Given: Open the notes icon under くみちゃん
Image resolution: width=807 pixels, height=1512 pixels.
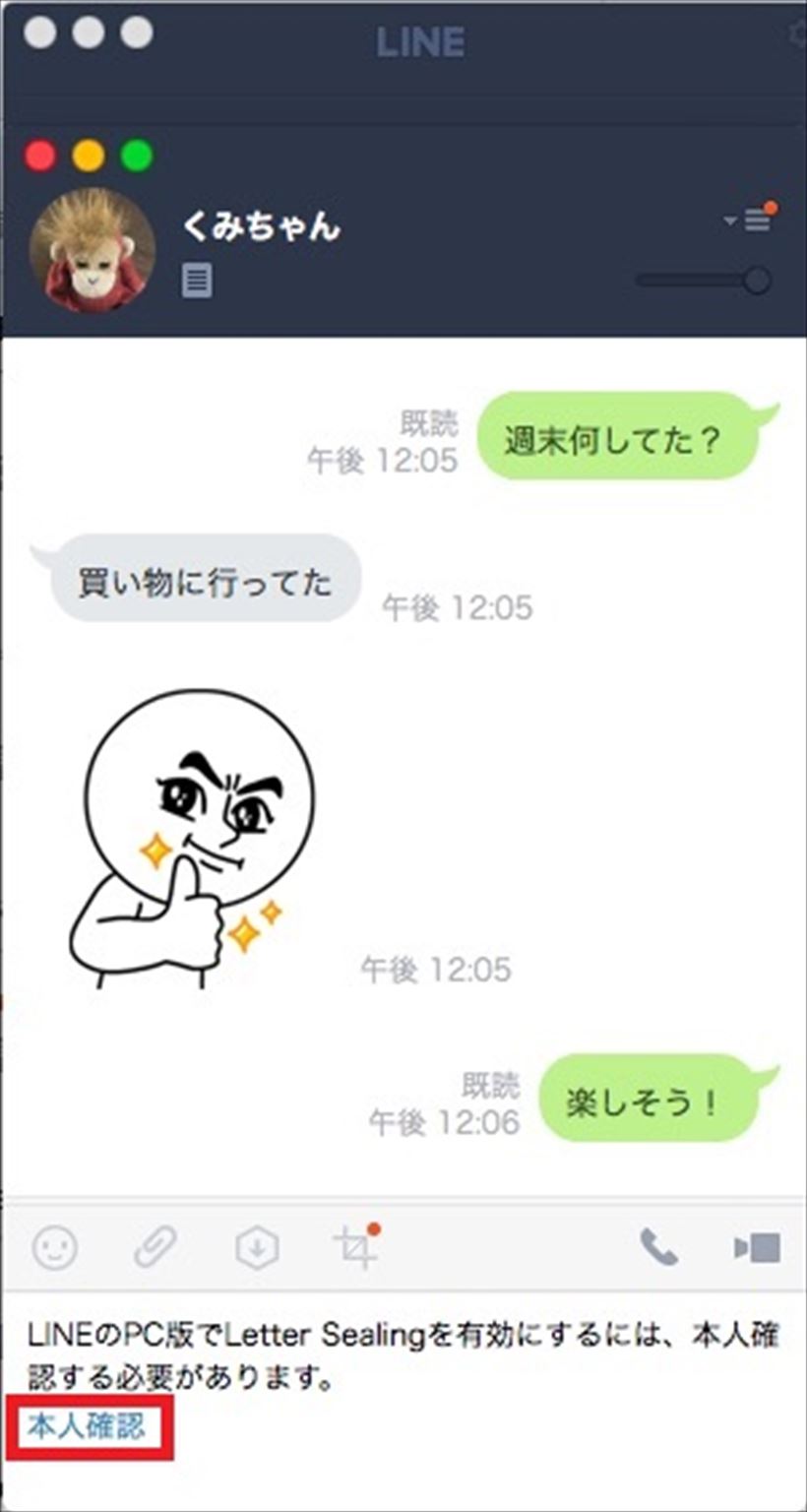Looking at the screenshot, I should 196,283.
